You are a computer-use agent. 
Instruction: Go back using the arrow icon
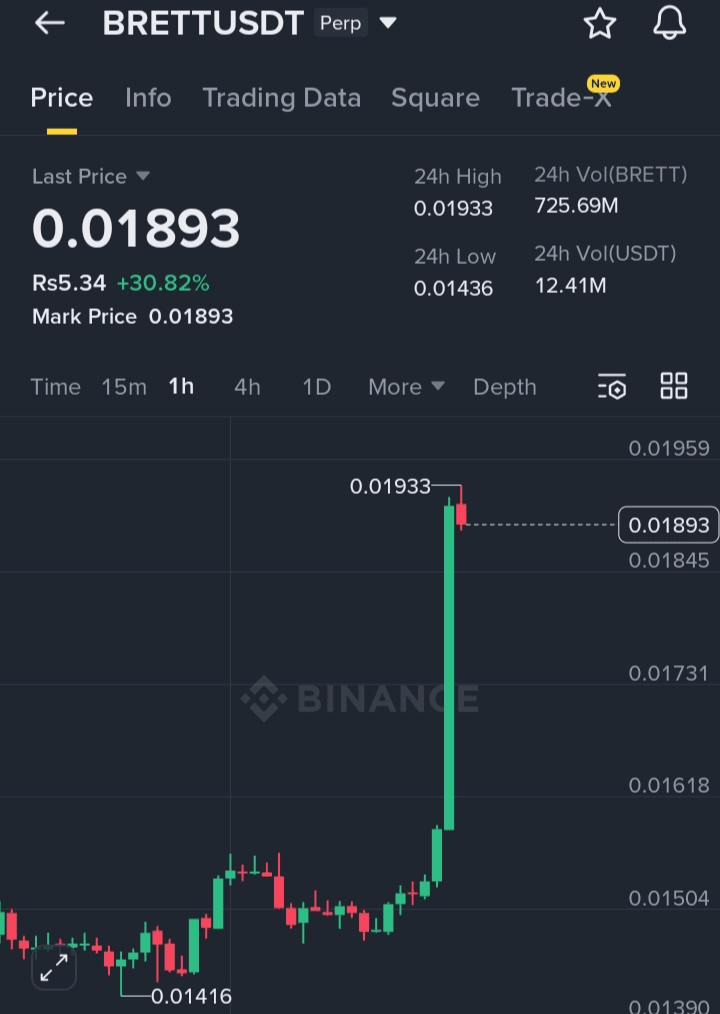(x=49, y=23)
